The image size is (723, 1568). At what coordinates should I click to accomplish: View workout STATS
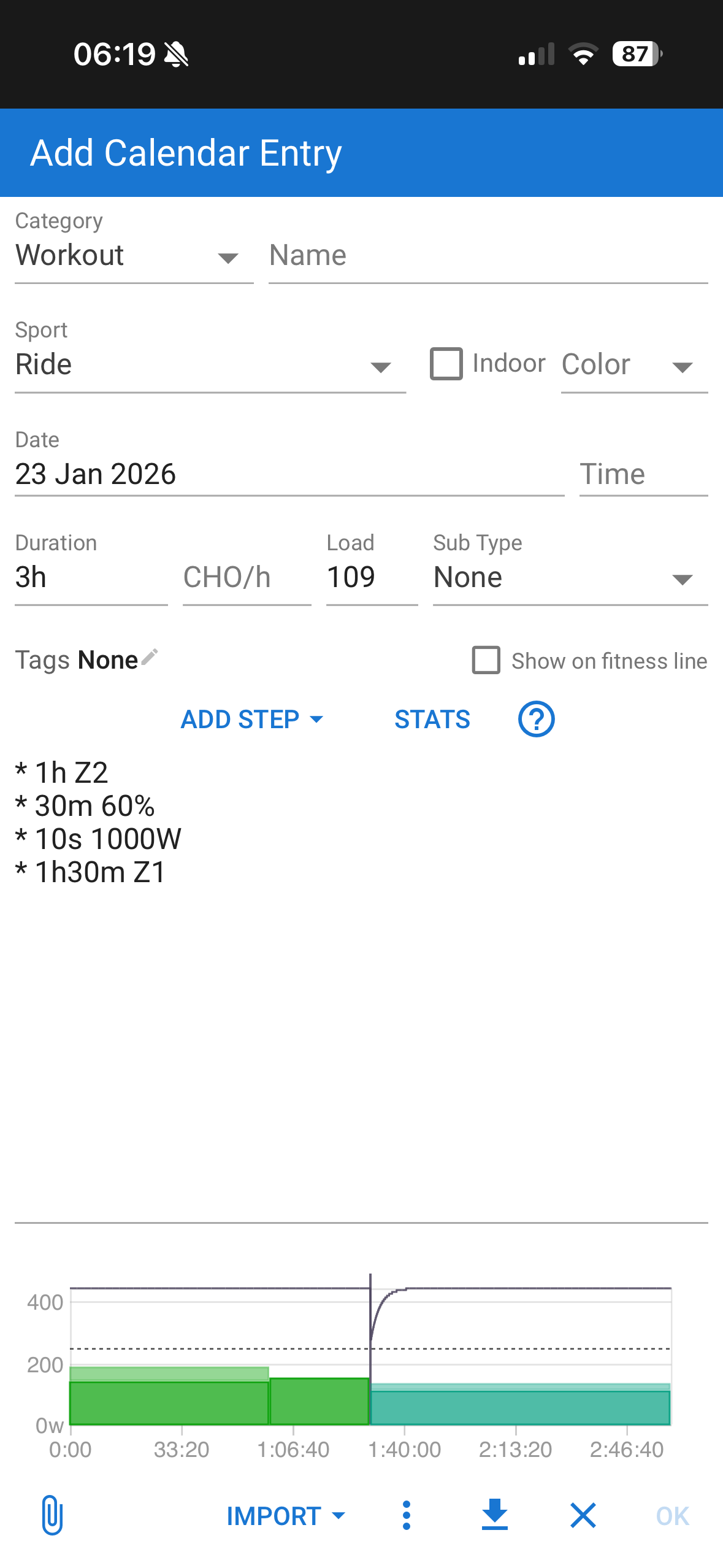pos(432,719)
